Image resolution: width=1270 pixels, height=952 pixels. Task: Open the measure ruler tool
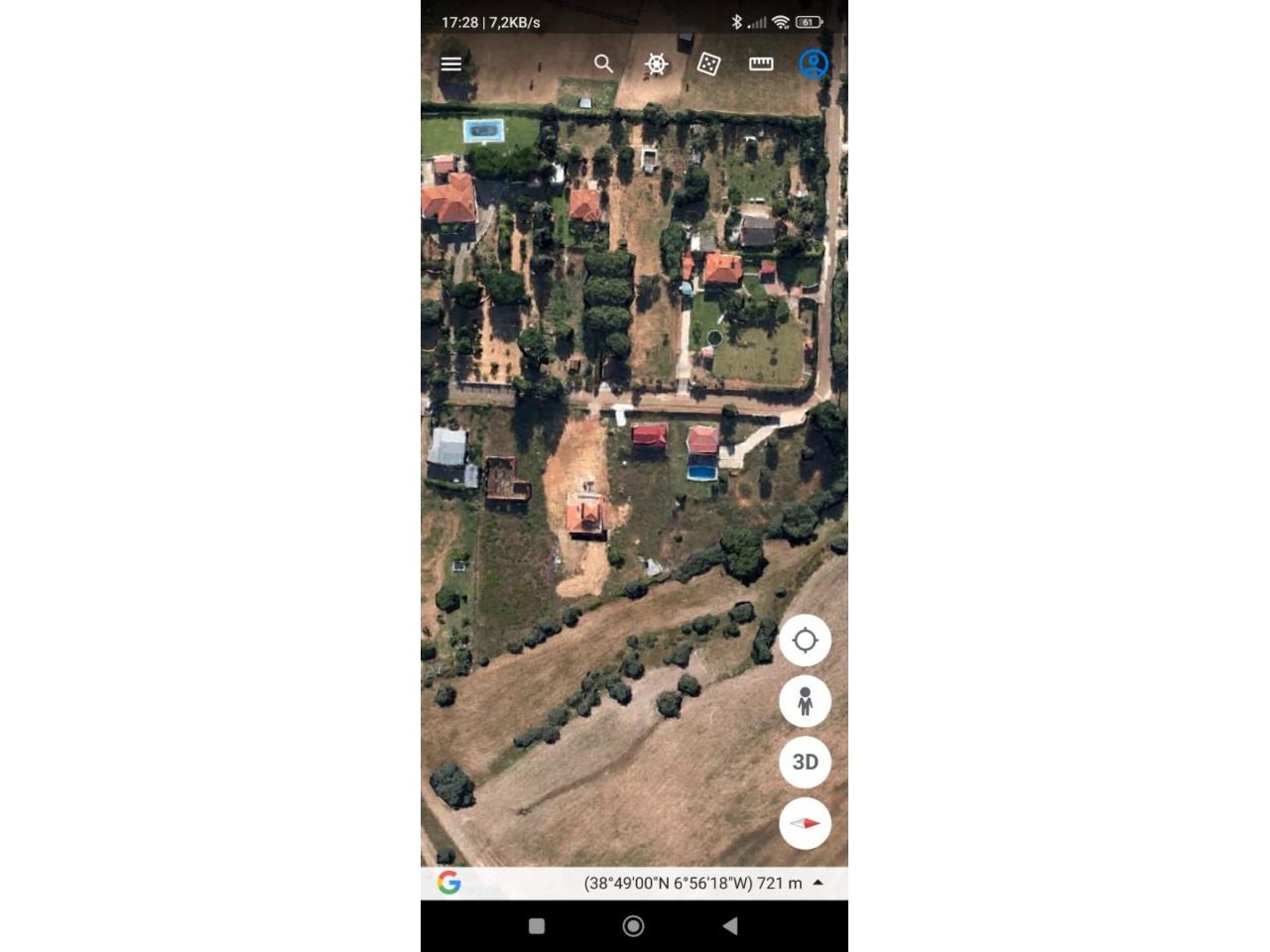(x=761, y=63)
